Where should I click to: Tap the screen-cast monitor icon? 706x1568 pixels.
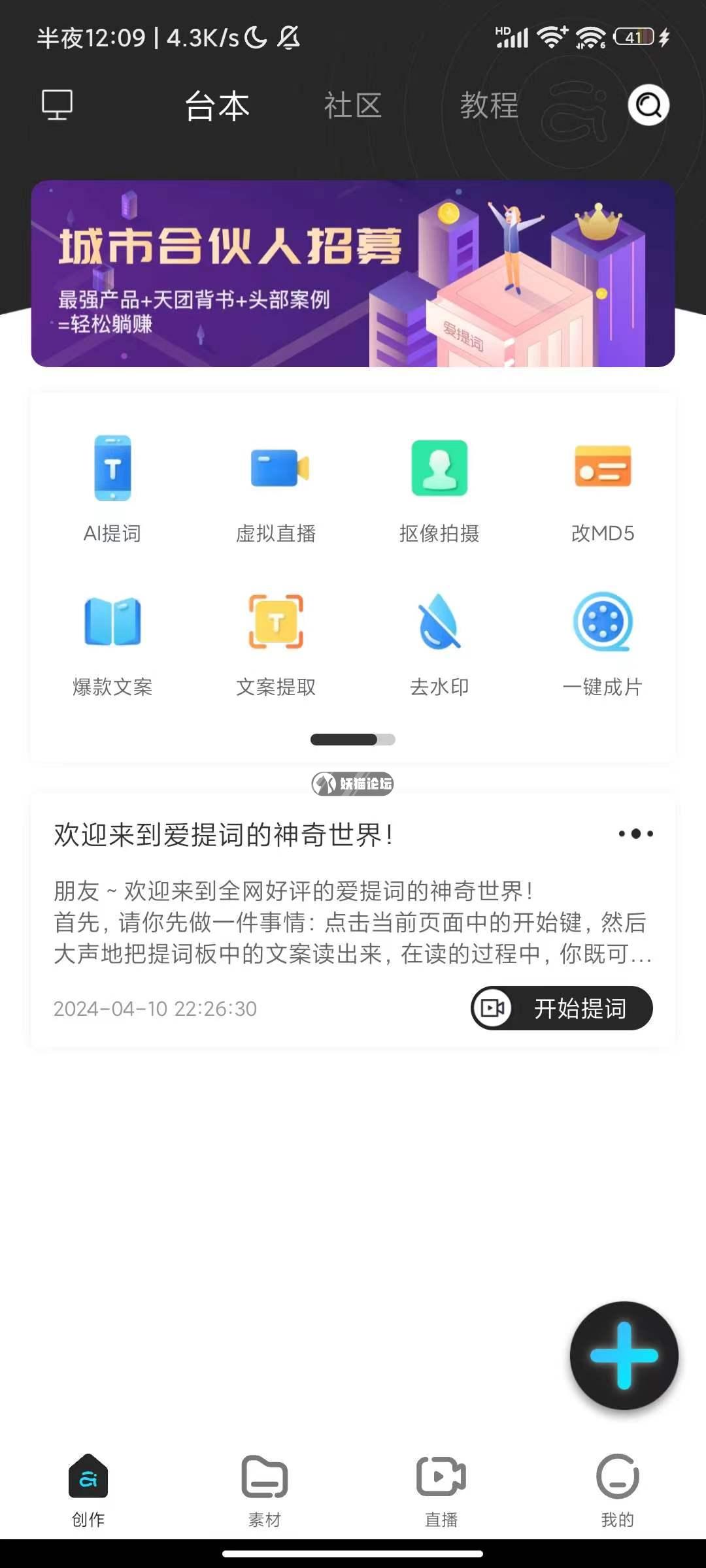[x=58, y=105]
